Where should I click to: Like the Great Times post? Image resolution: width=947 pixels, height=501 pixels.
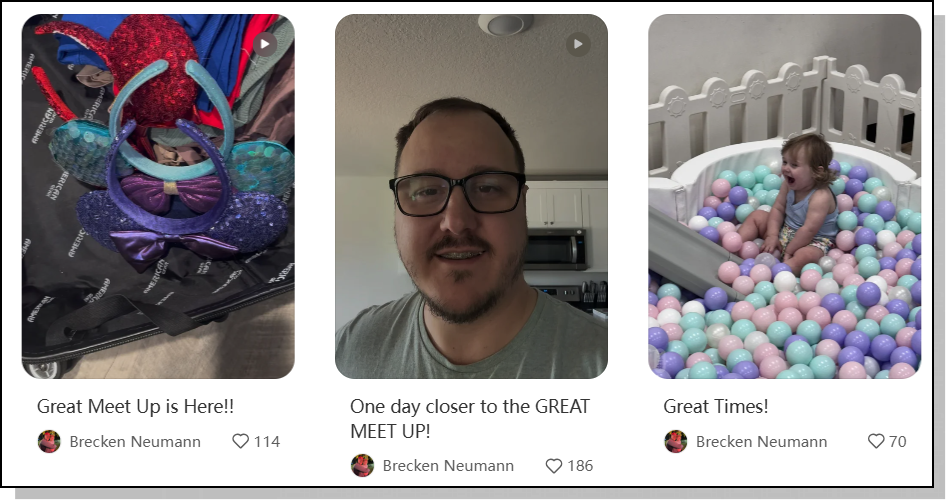click(x=876, y=441)
